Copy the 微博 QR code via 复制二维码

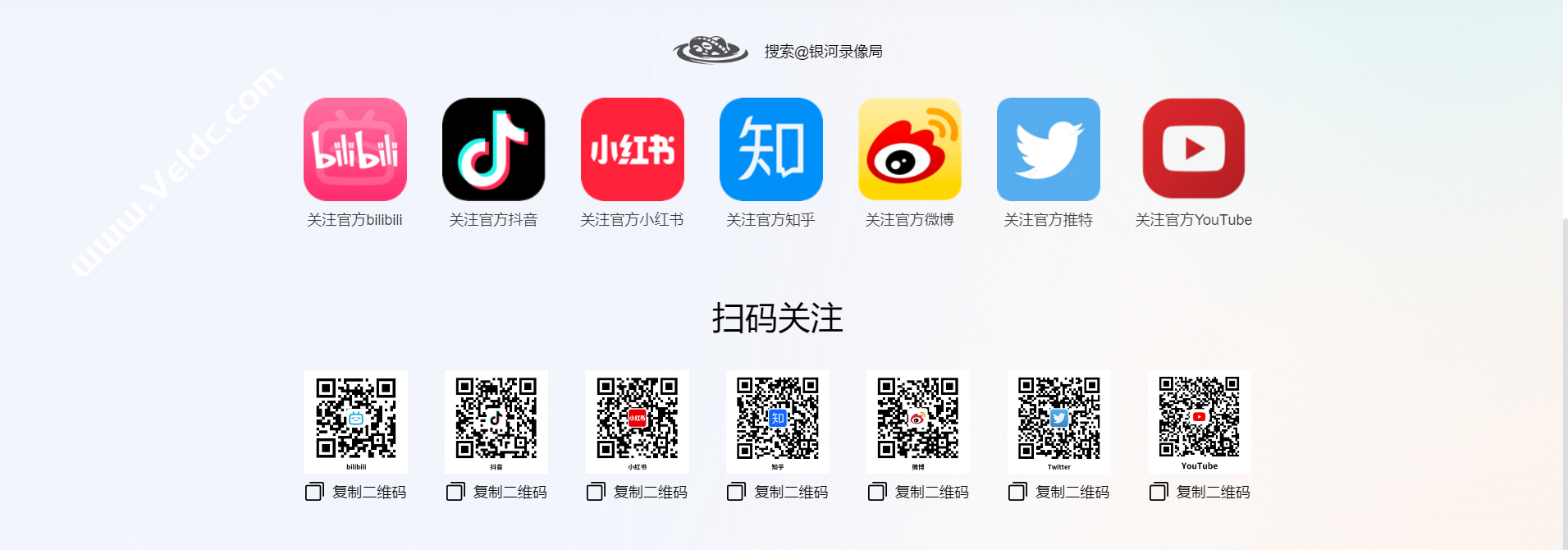[x=918, y=492]
